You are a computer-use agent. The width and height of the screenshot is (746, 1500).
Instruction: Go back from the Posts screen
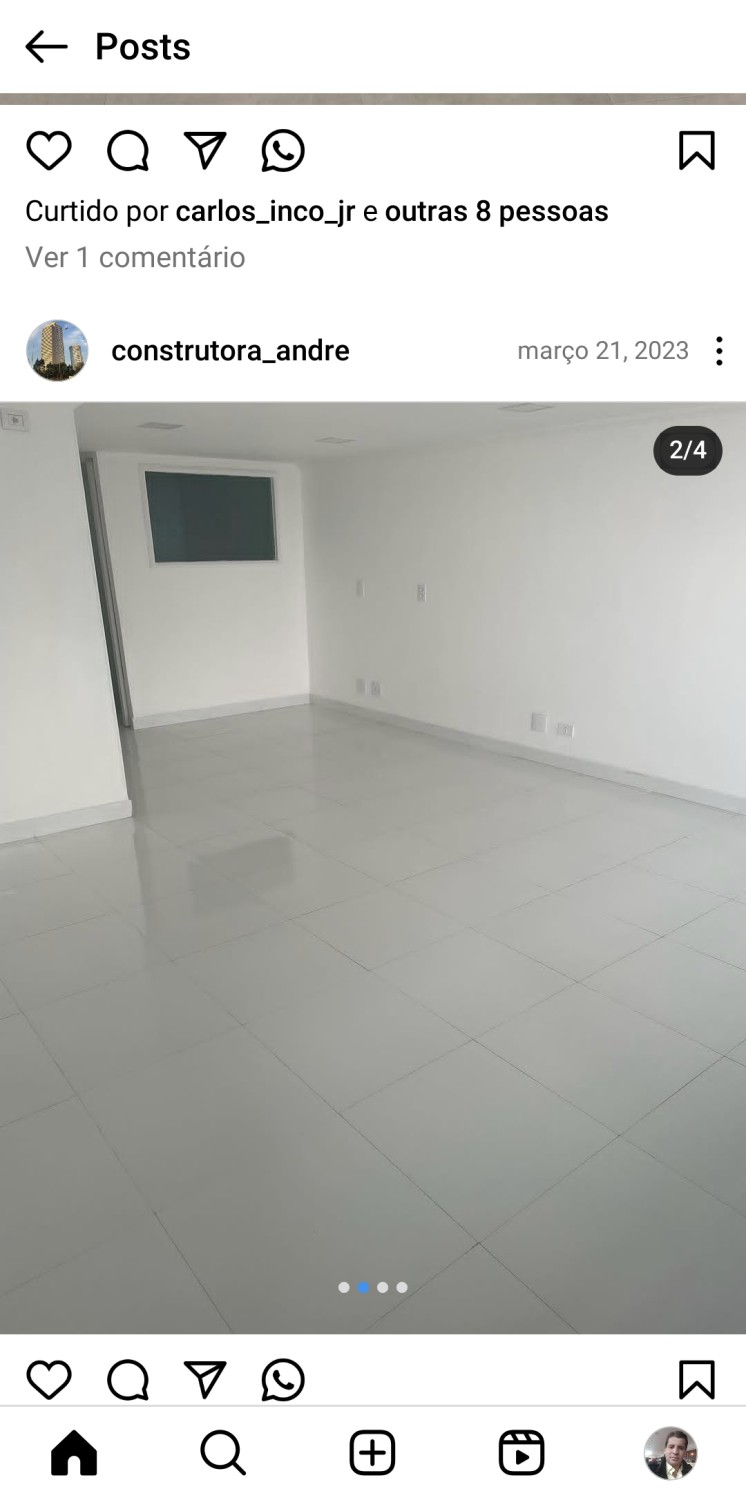(46, 47)
